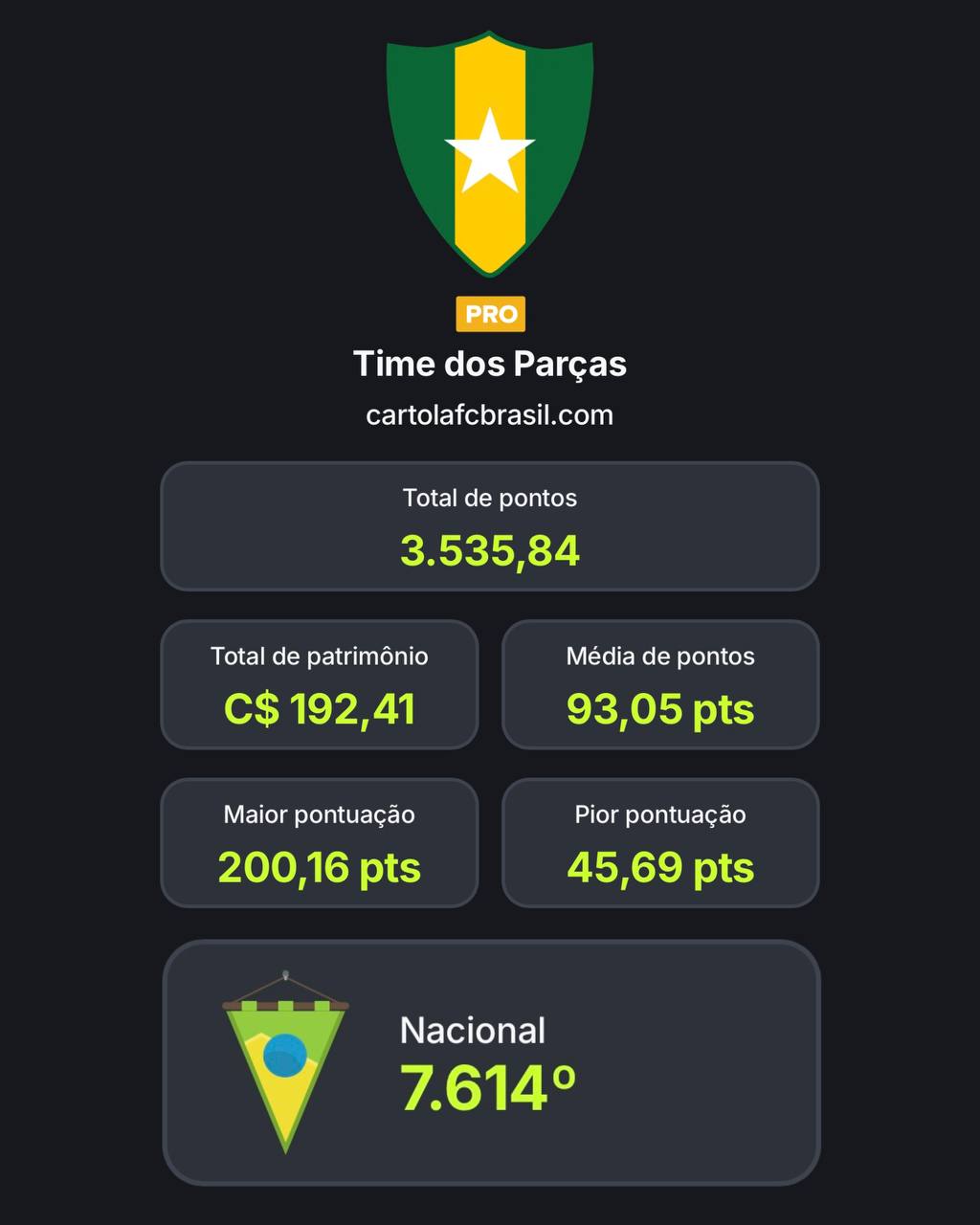This screenshot has height=1225, width=980.
Task: Select the Maior pontuação tab
Action: 320,842
